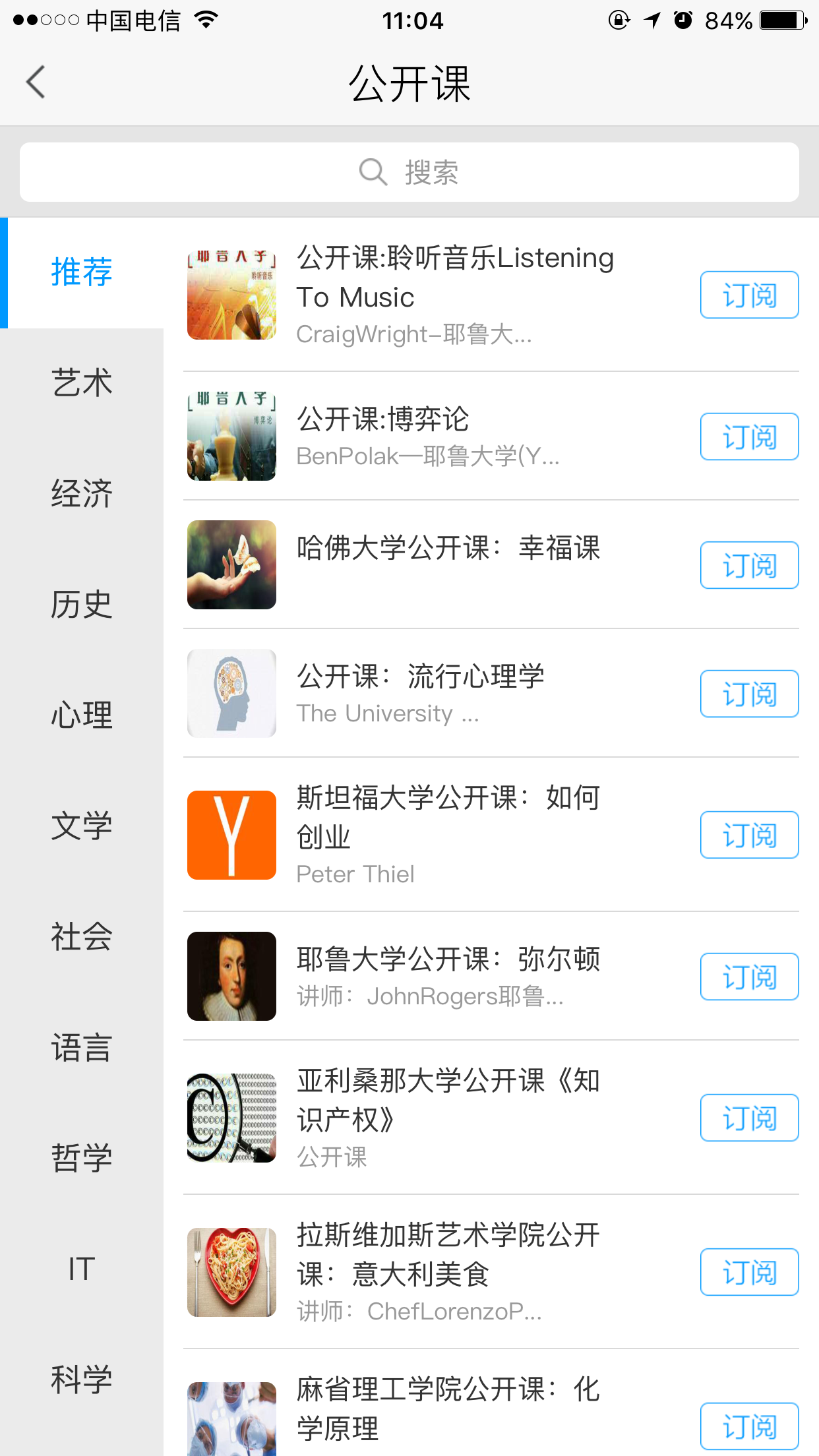819x1456 pixels.
Task: Tap the 搜索 search field
Action: point(409,172)
